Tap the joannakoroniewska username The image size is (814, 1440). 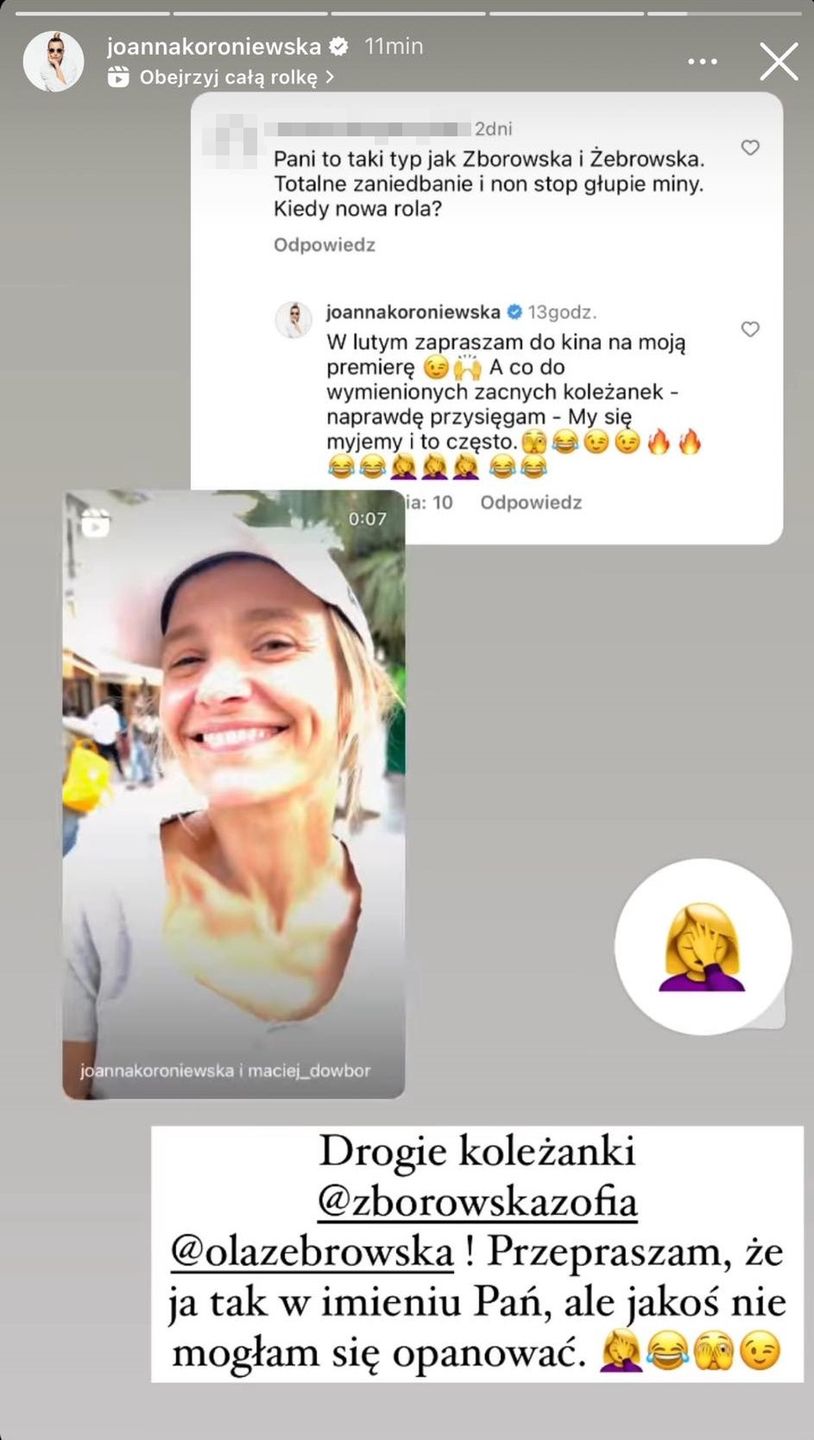click(214, 46)
